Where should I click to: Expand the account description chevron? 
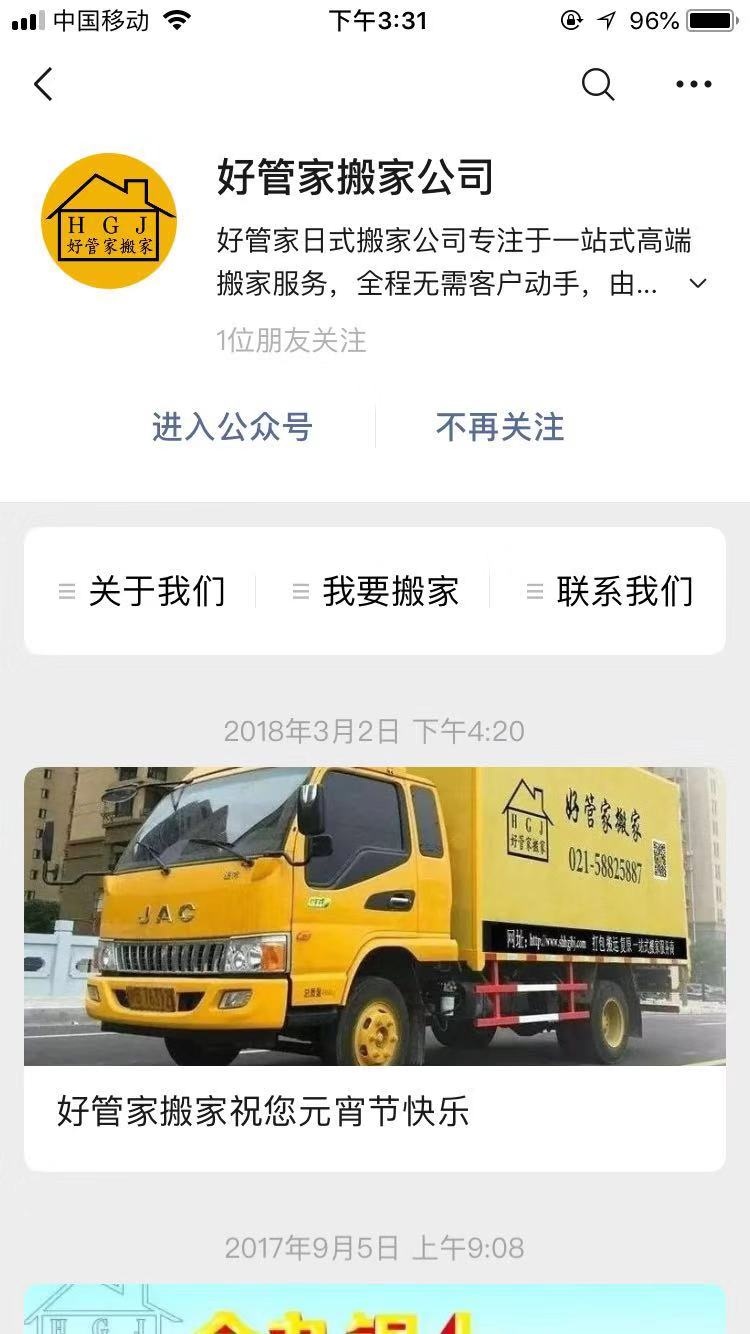click(698, 284)
